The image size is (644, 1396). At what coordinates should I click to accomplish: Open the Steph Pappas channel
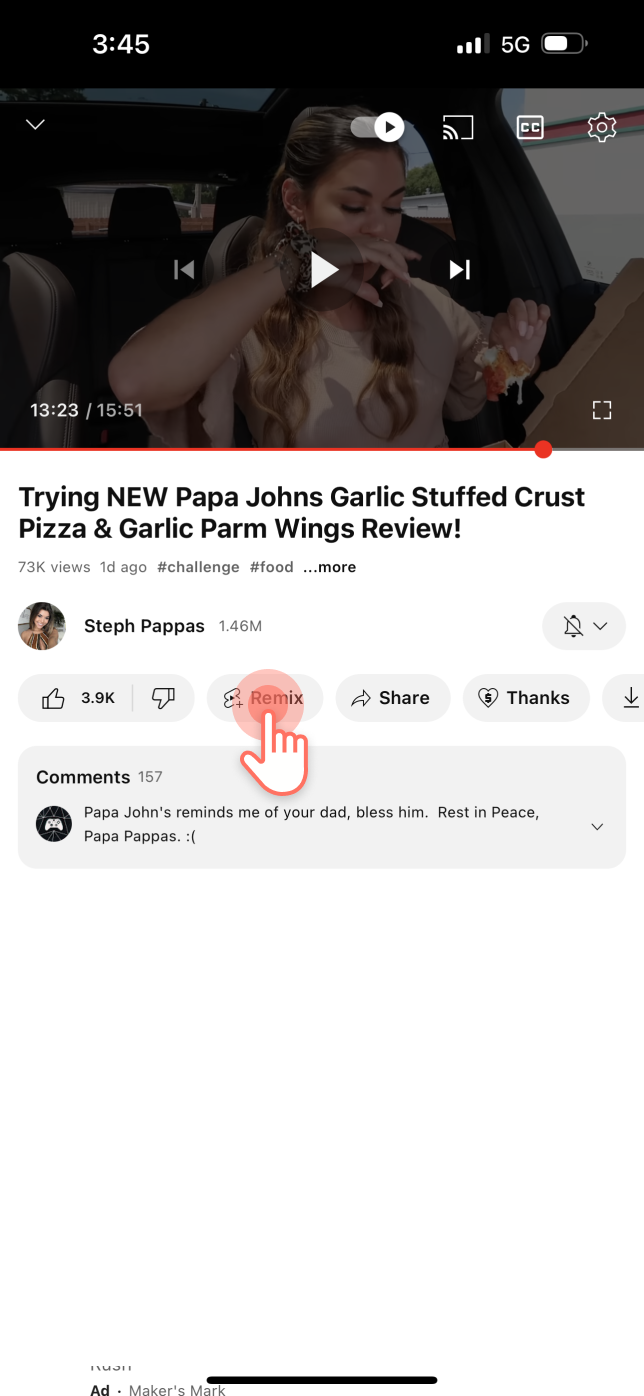tap(144, 626)
